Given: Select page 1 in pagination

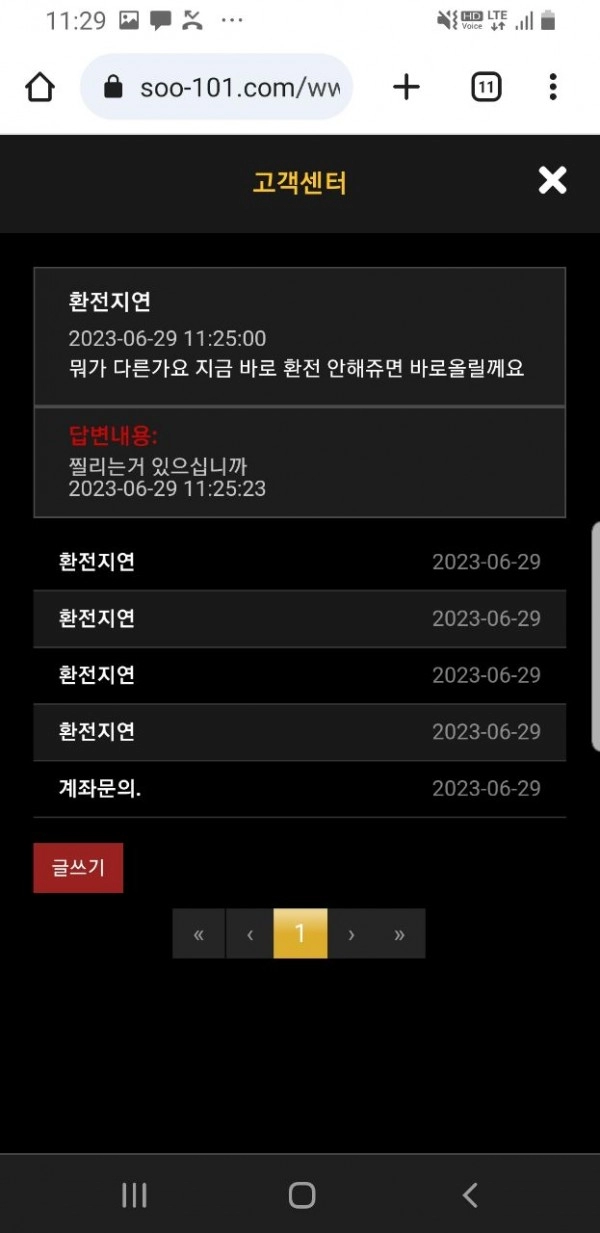Looking at the screenshot, I should tap(300, 934).
